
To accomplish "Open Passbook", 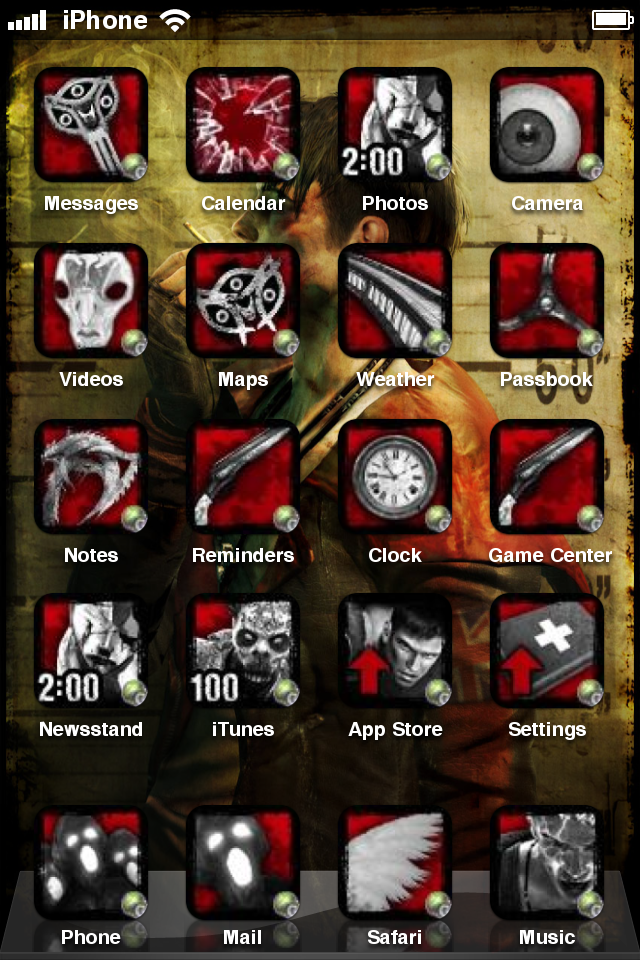I will [x=547, y=301].
